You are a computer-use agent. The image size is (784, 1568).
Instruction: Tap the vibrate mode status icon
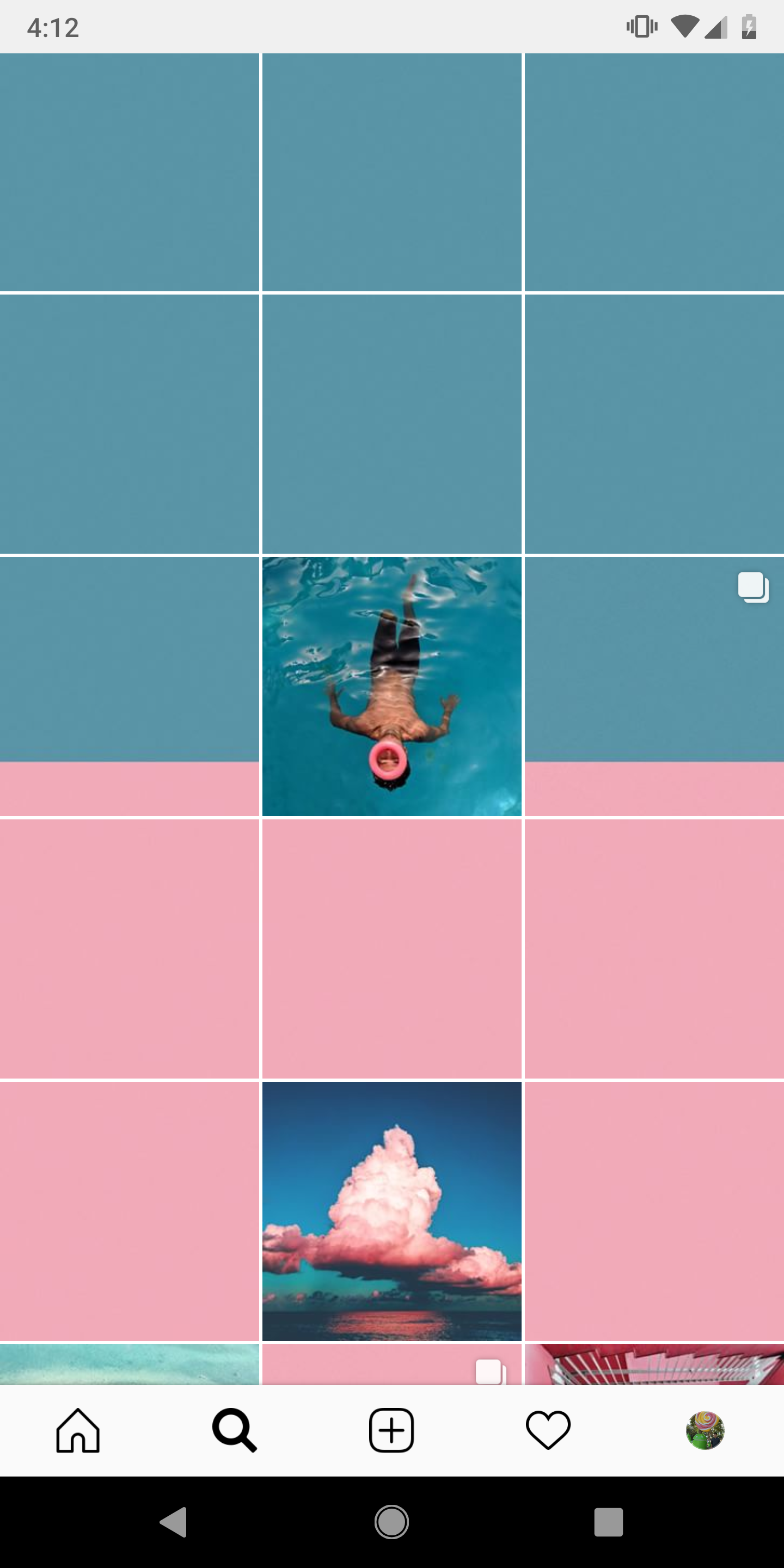pyautogui.click(x=641, y=27)
